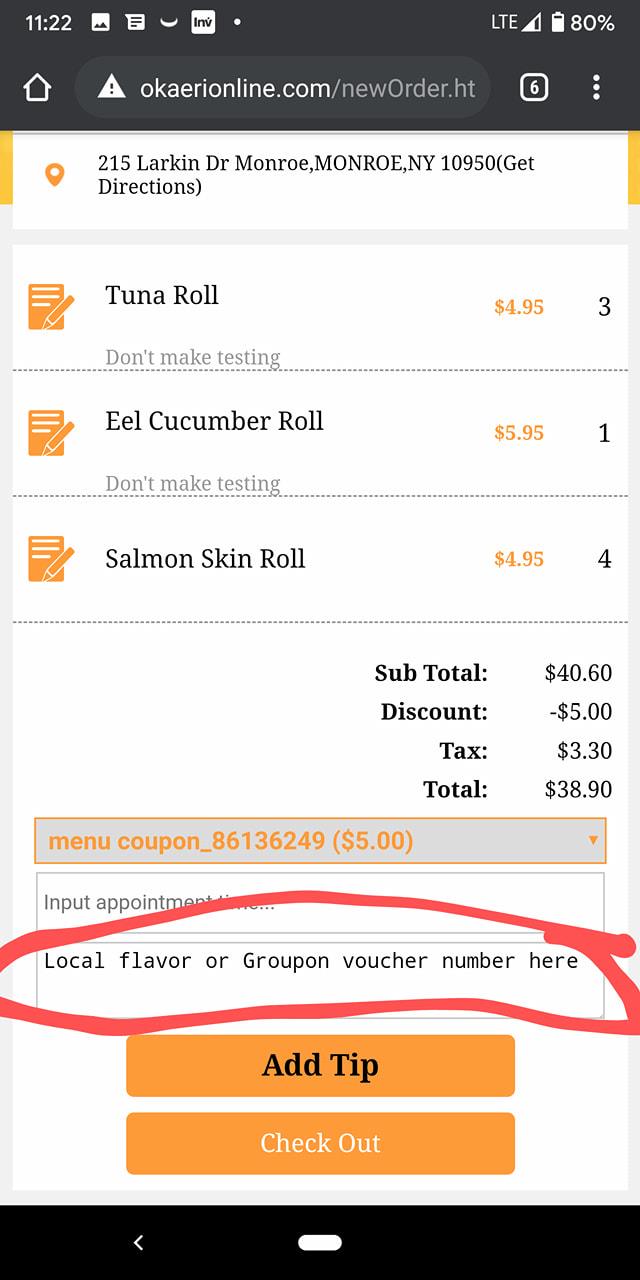Open the browser overflow menu
This screenshot has width=640, height=1280.
click(x=596, y=89)
